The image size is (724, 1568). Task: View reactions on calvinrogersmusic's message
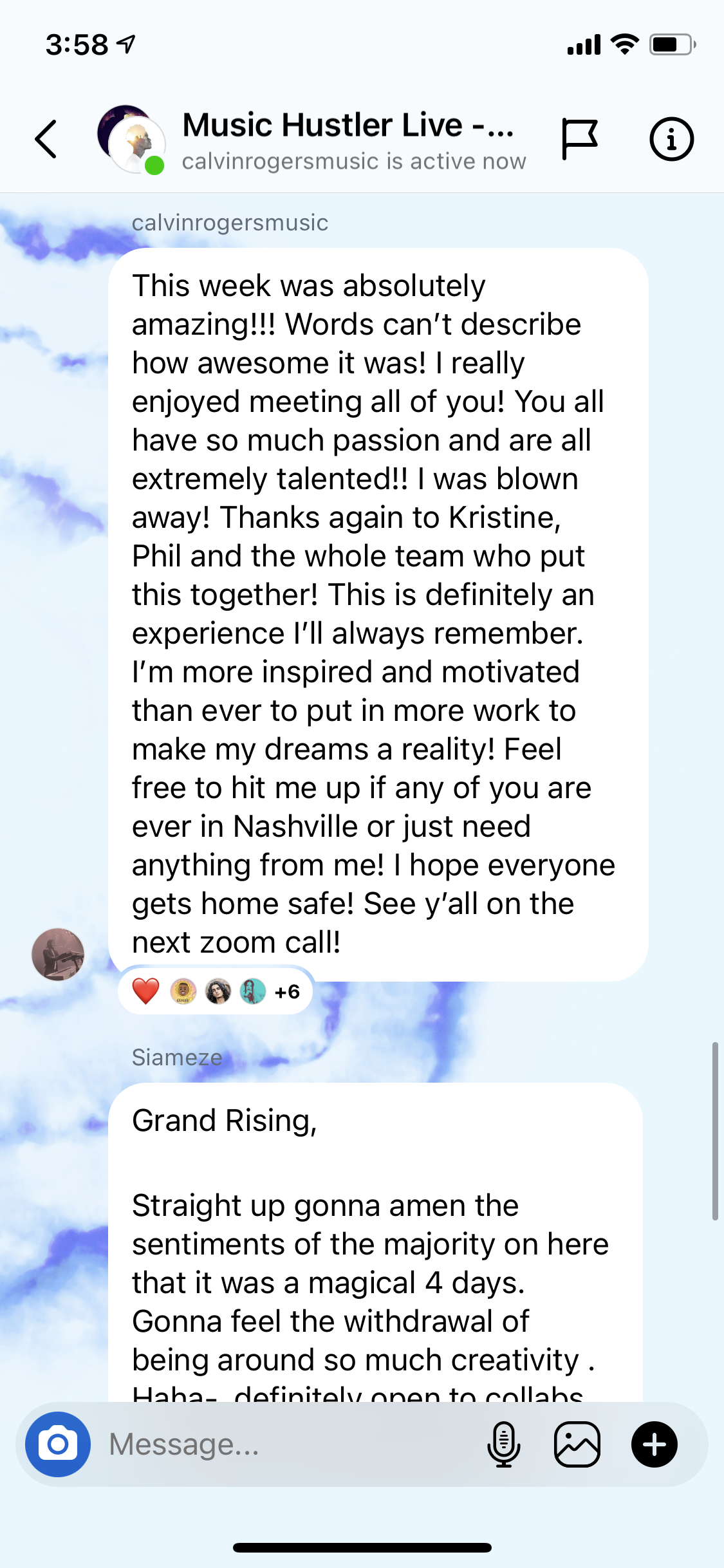216,991
